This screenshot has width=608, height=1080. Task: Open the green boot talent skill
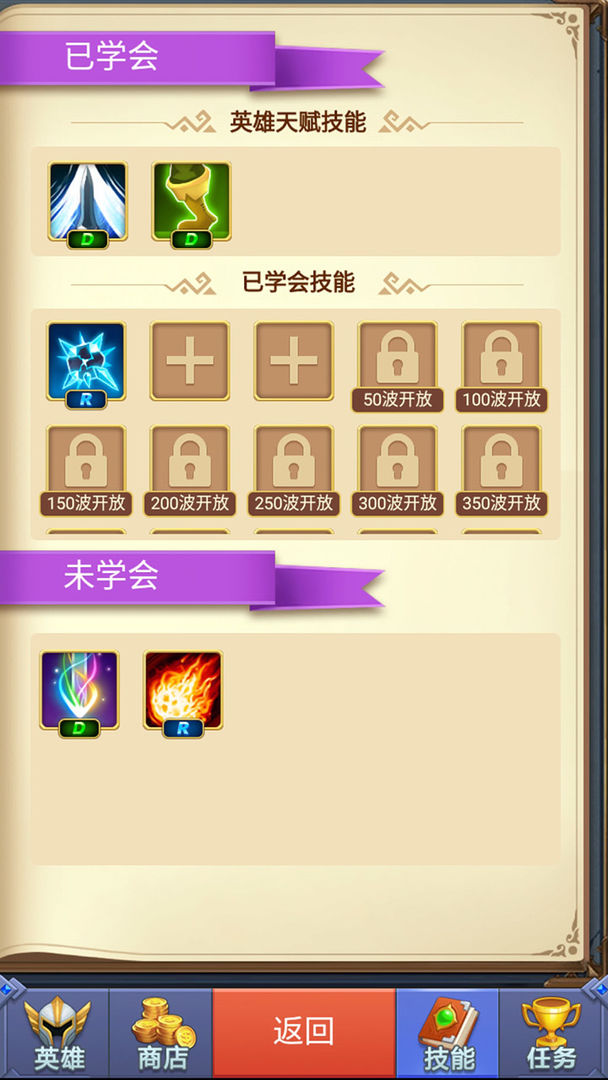pos(191,202)
